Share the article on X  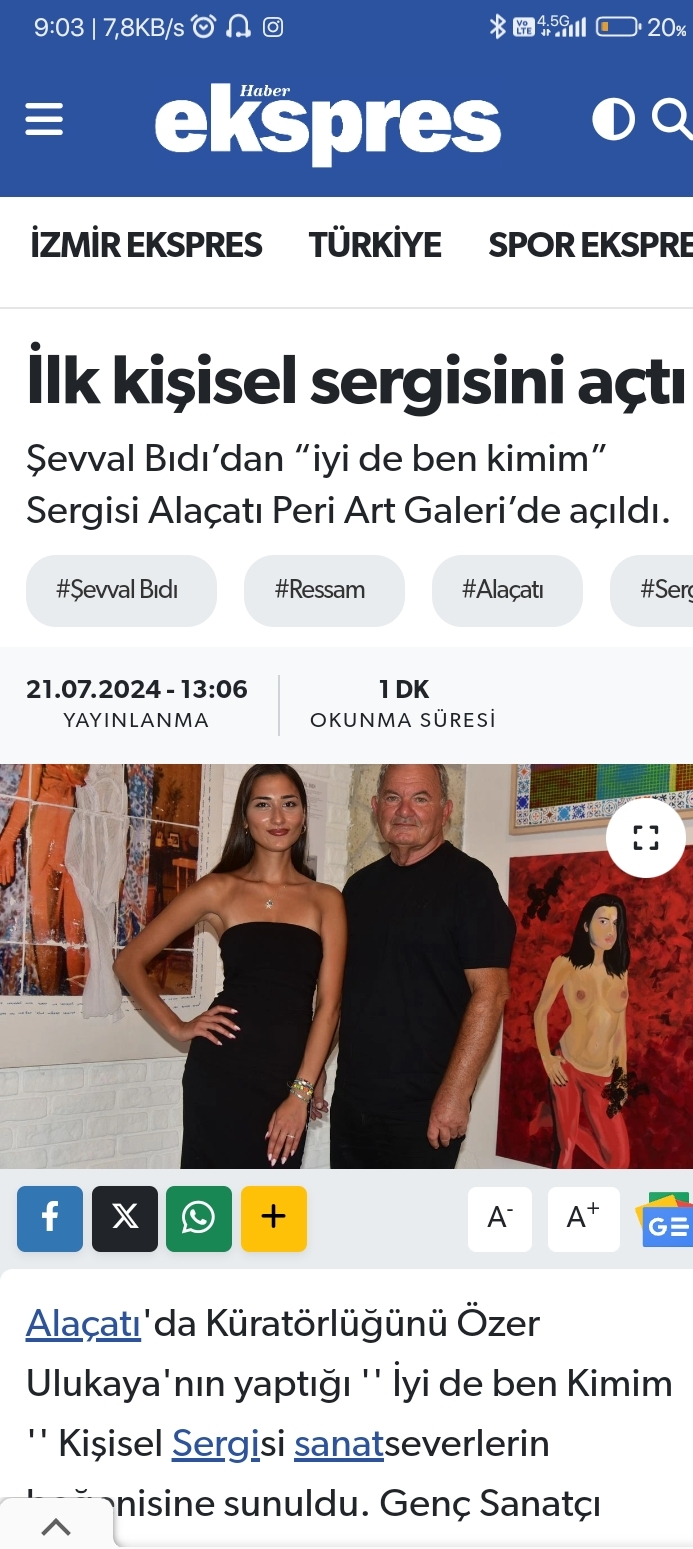125,1219
